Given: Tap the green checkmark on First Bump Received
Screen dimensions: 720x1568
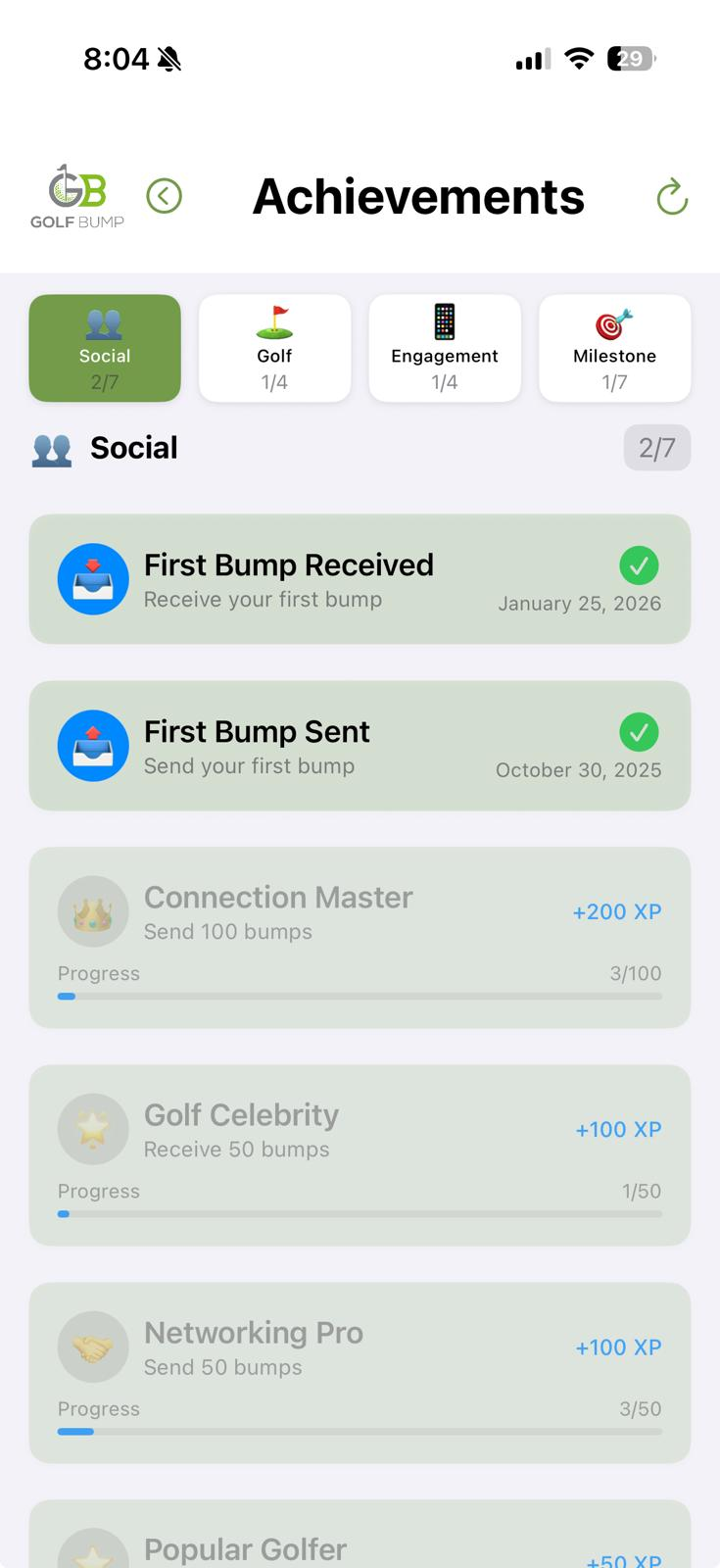Looking at the screenshot, I should (x=639, y=565).
